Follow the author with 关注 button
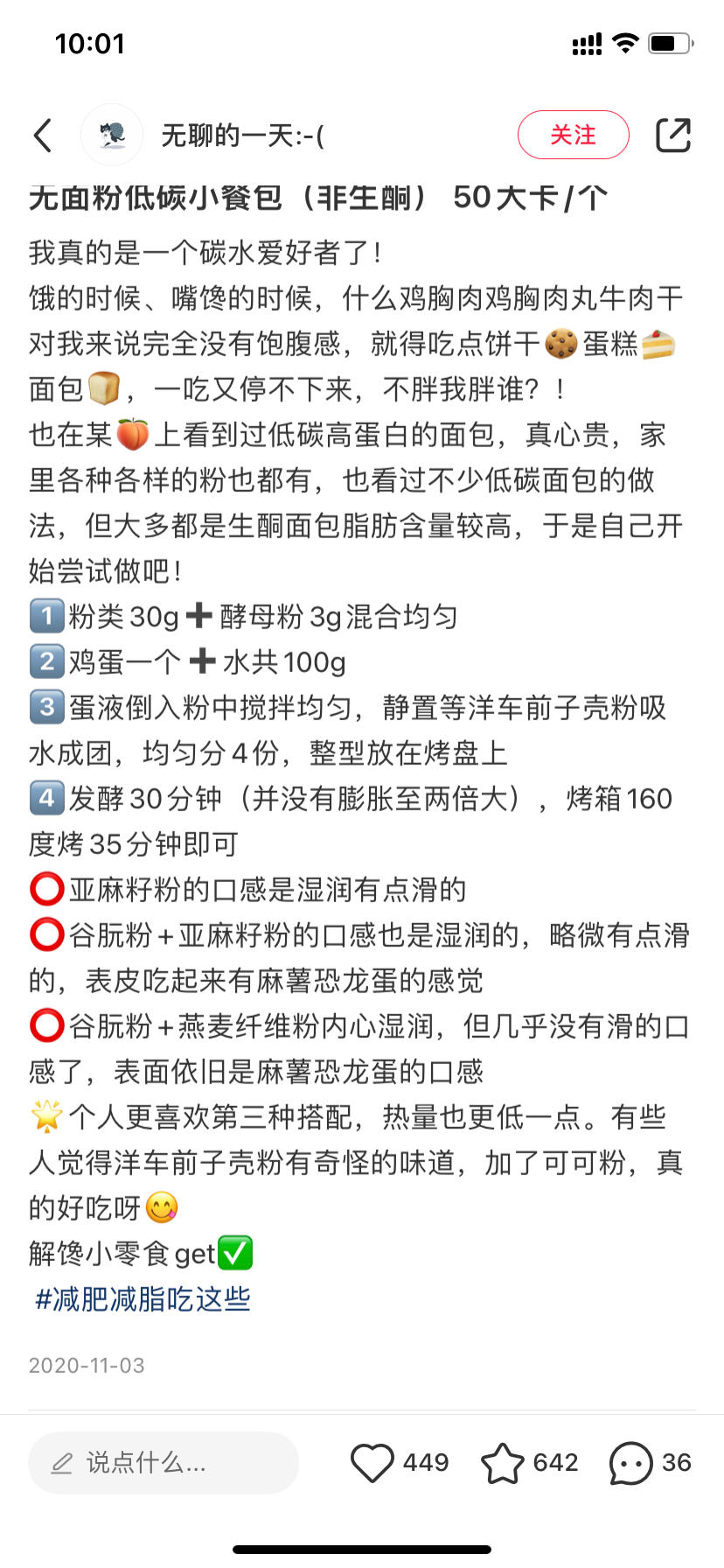Viewport: 724px width, 1568px height. 573,135
